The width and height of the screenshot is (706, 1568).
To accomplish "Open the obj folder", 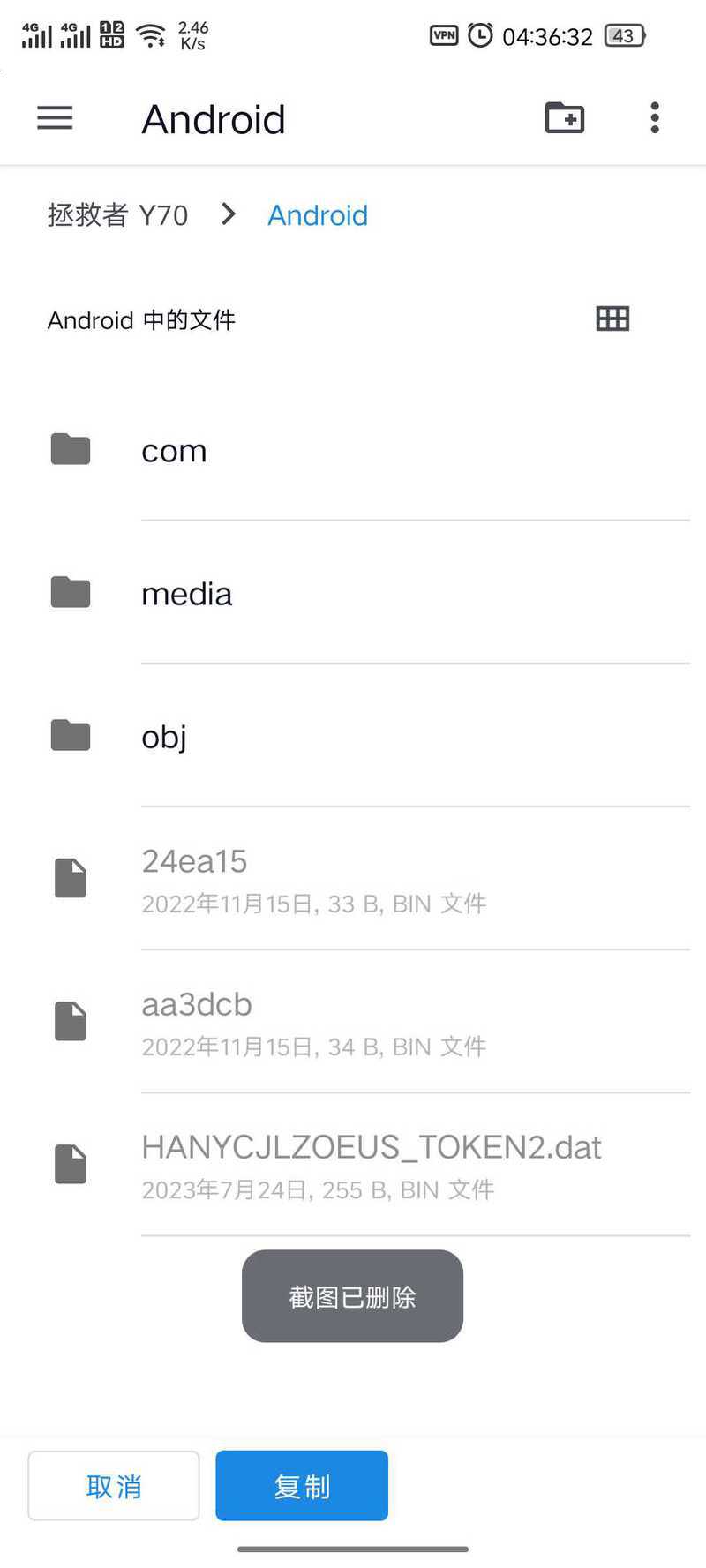I will [x=353, y=736].
